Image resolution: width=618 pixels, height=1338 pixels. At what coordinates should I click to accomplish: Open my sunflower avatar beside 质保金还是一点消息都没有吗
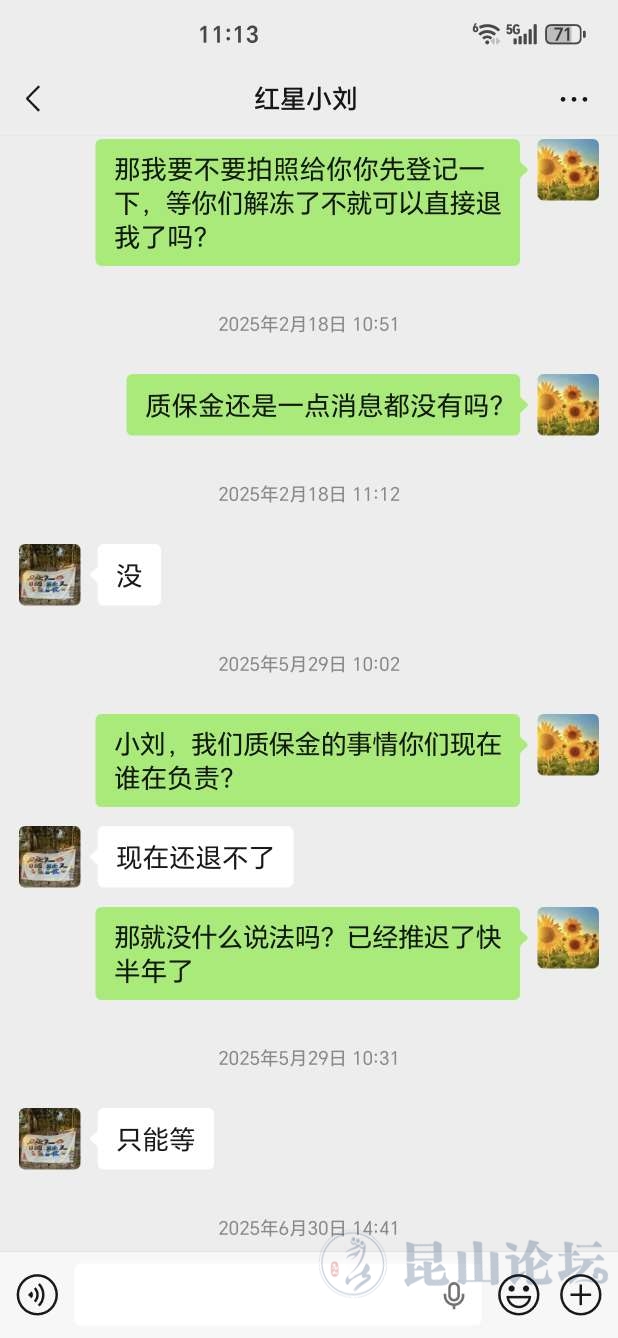point(568,405)
